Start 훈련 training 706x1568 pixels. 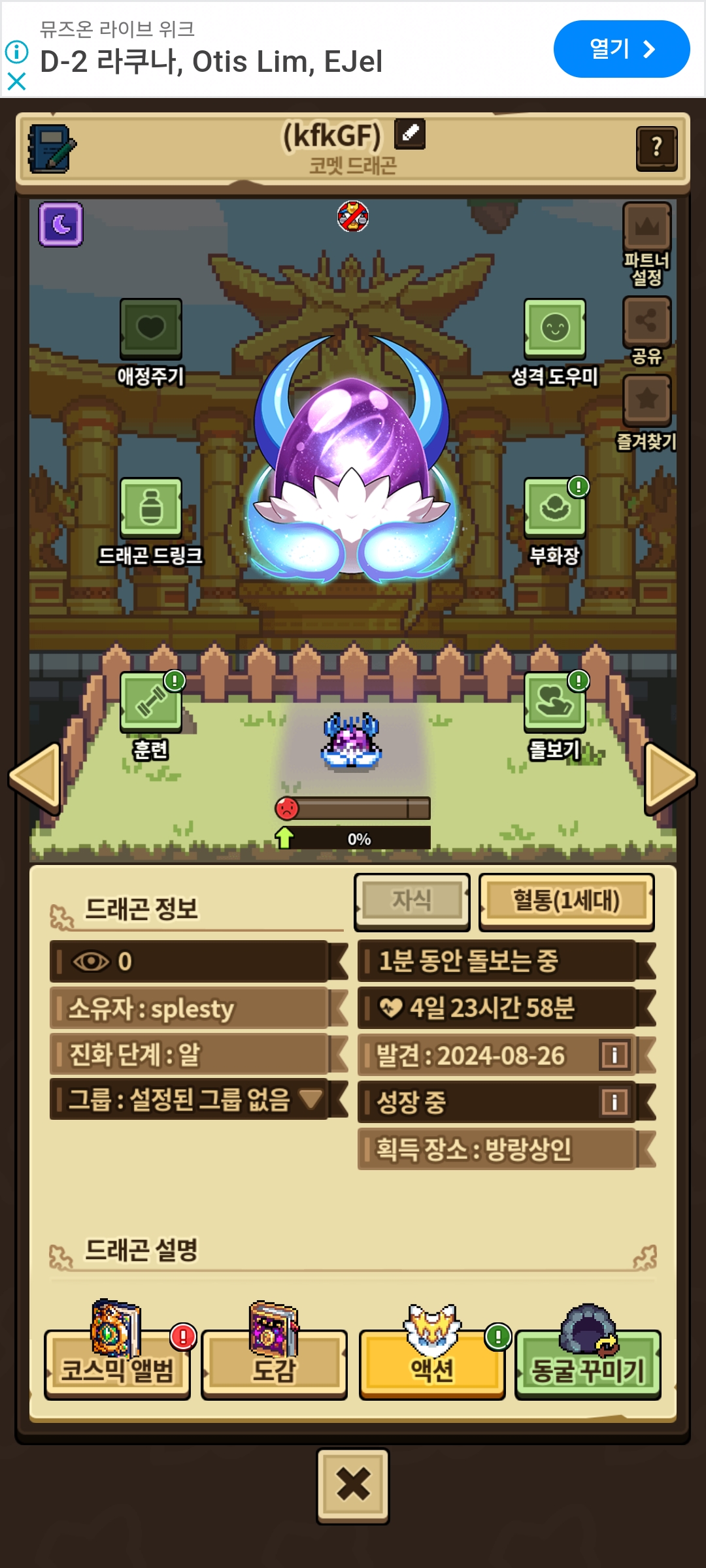point(151,702)
